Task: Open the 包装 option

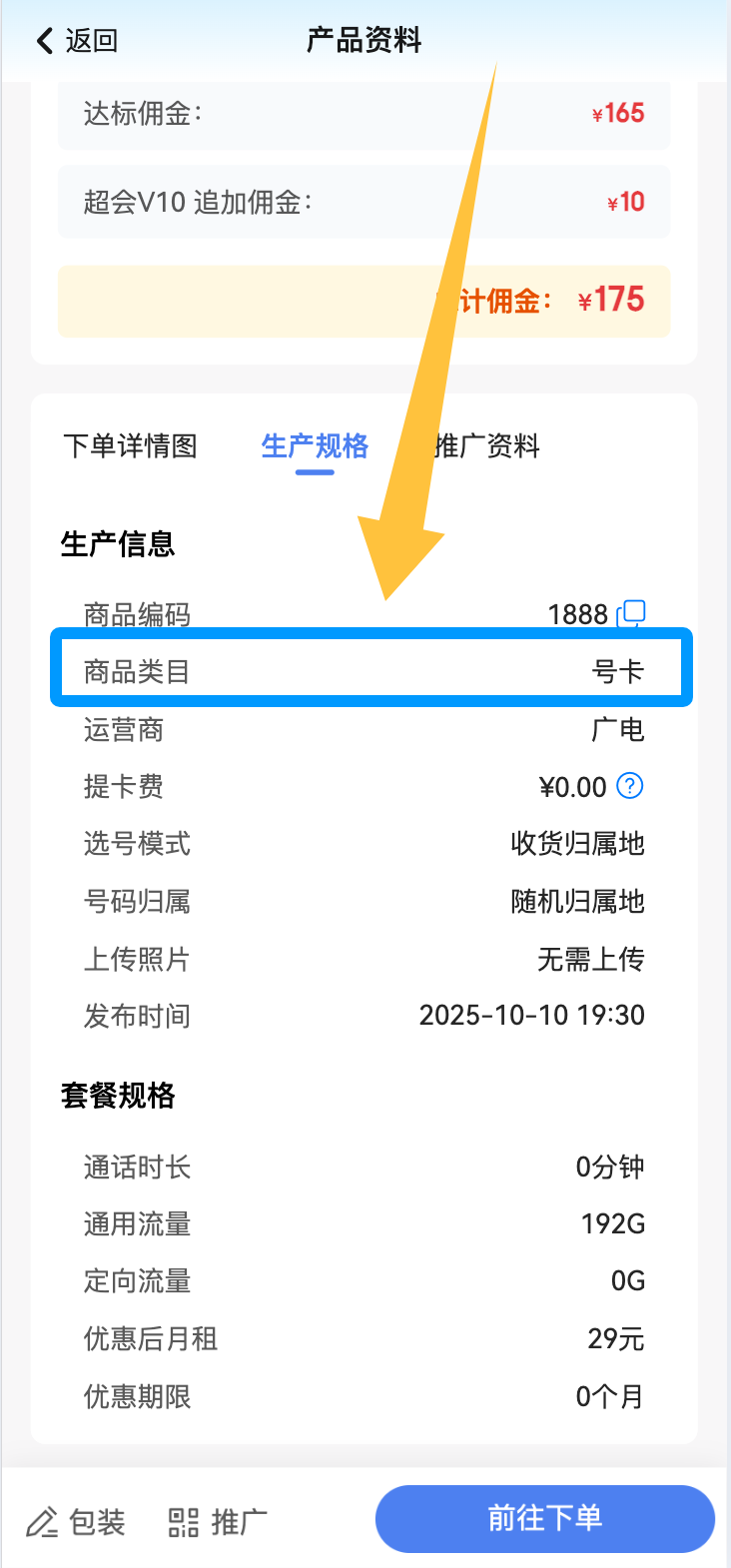Action: pyautogui.click(x=76, y=1522)
